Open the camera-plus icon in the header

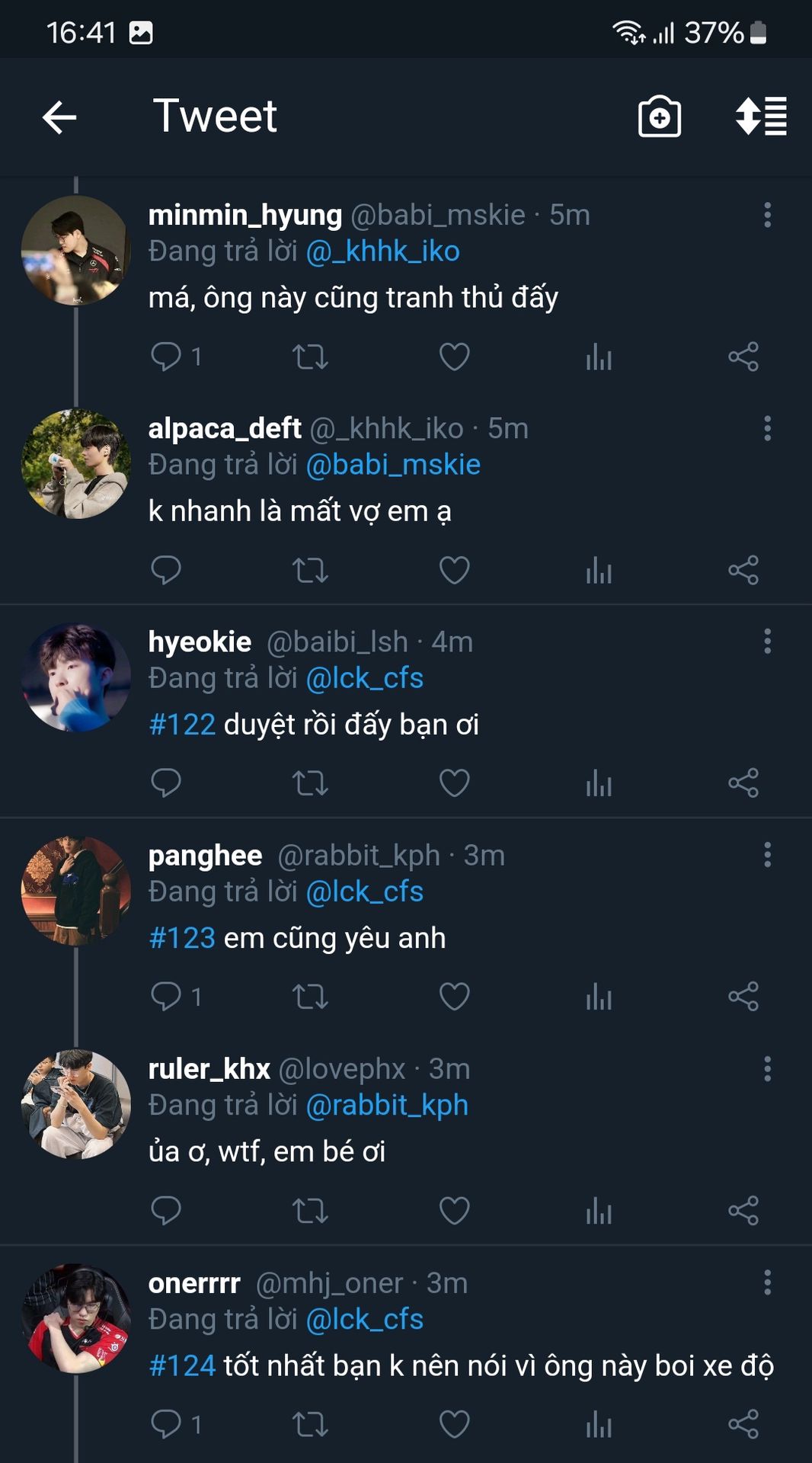pos(659,117)
